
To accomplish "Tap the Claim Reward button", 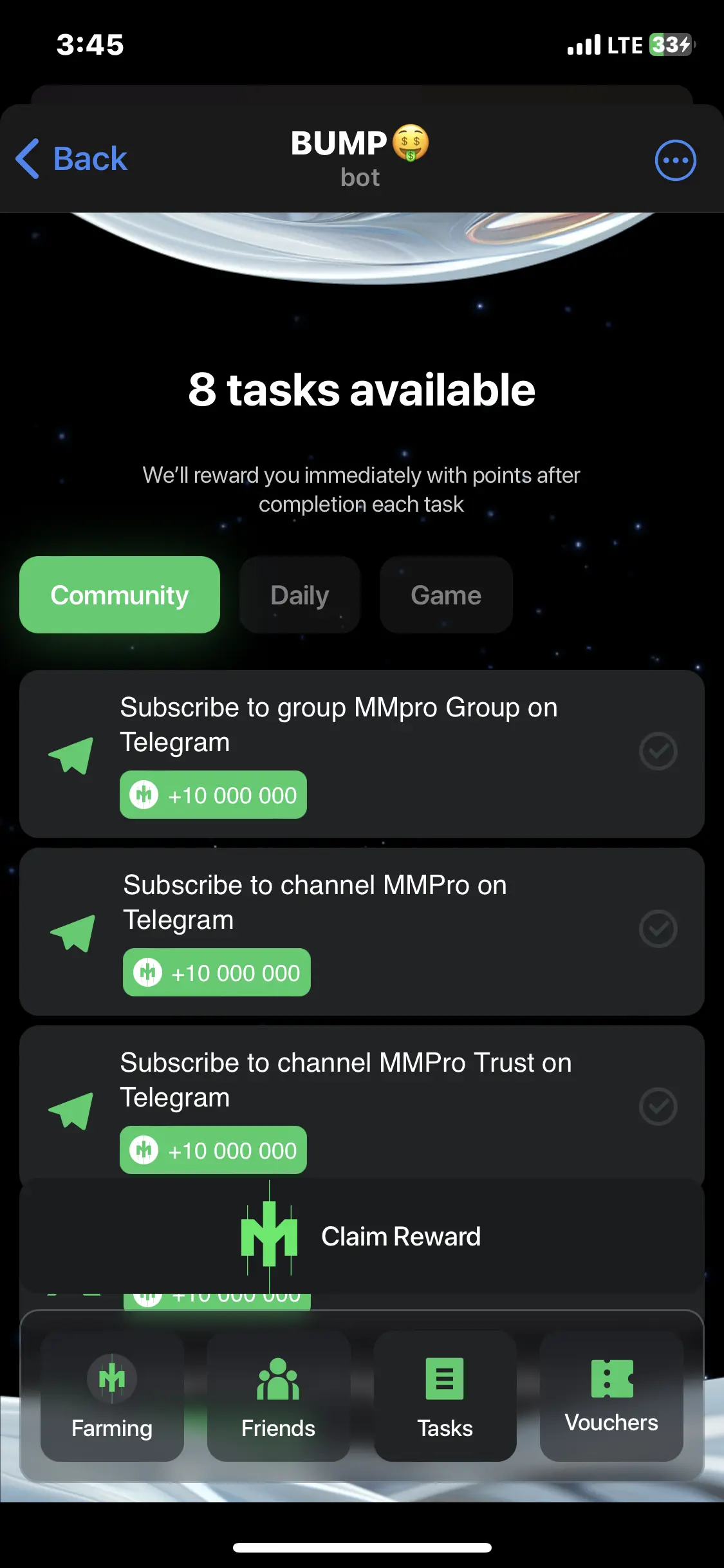I will (362, 1236).
